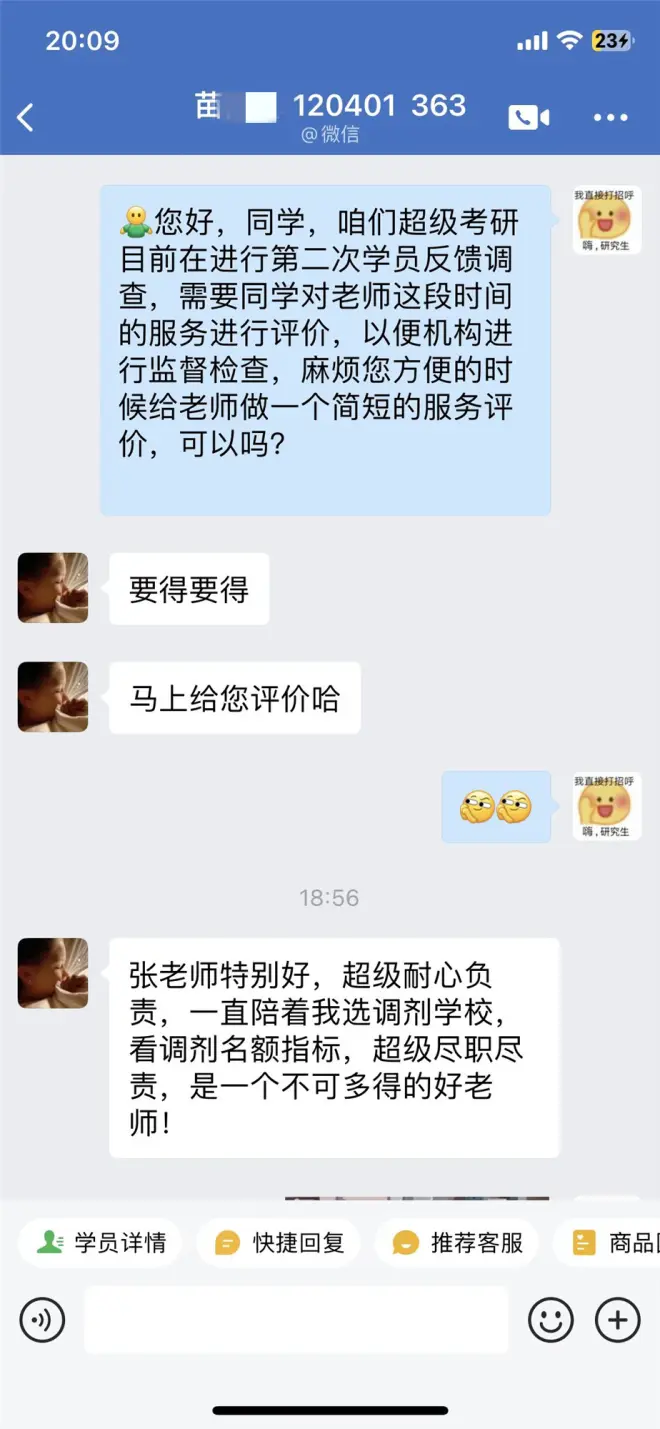This screenshot has height=1429, width=660.
Task: Switch to voice input
Action: coord(42,1321)
